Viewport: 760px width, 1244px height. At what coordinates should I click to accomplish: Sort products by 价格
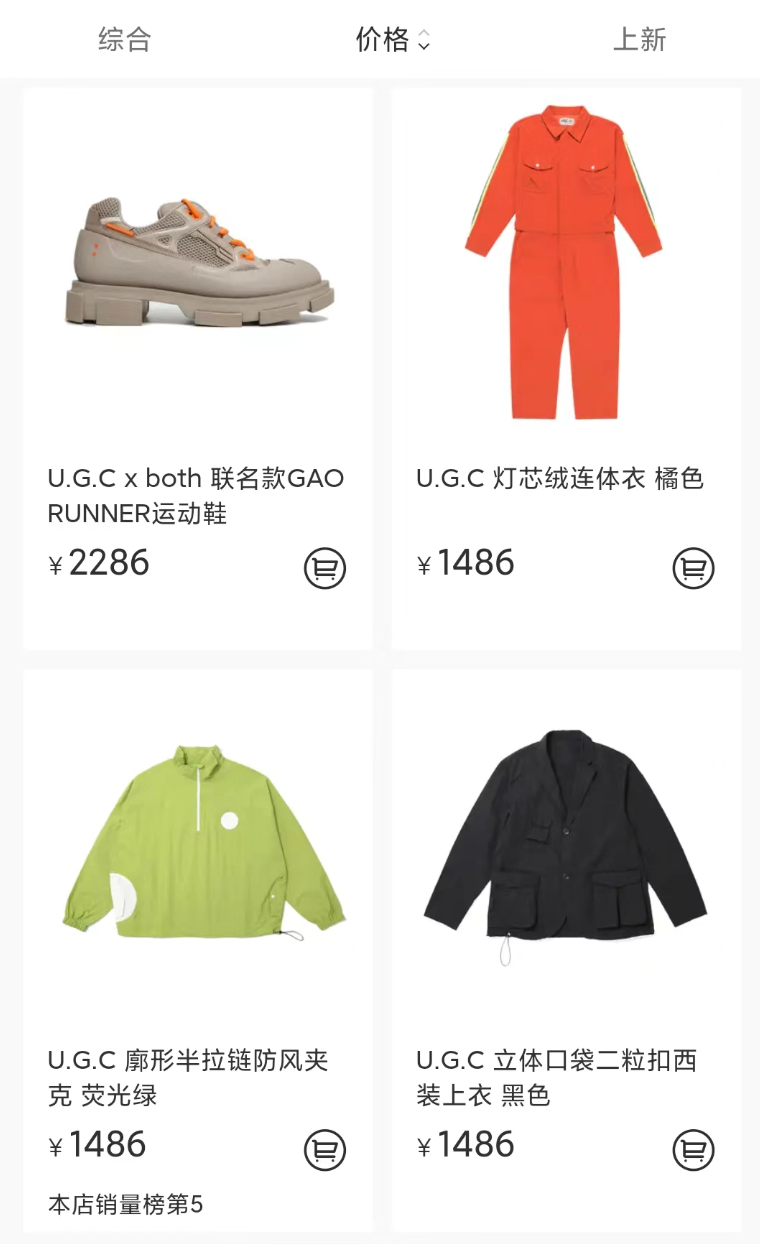tap(393, 40)
